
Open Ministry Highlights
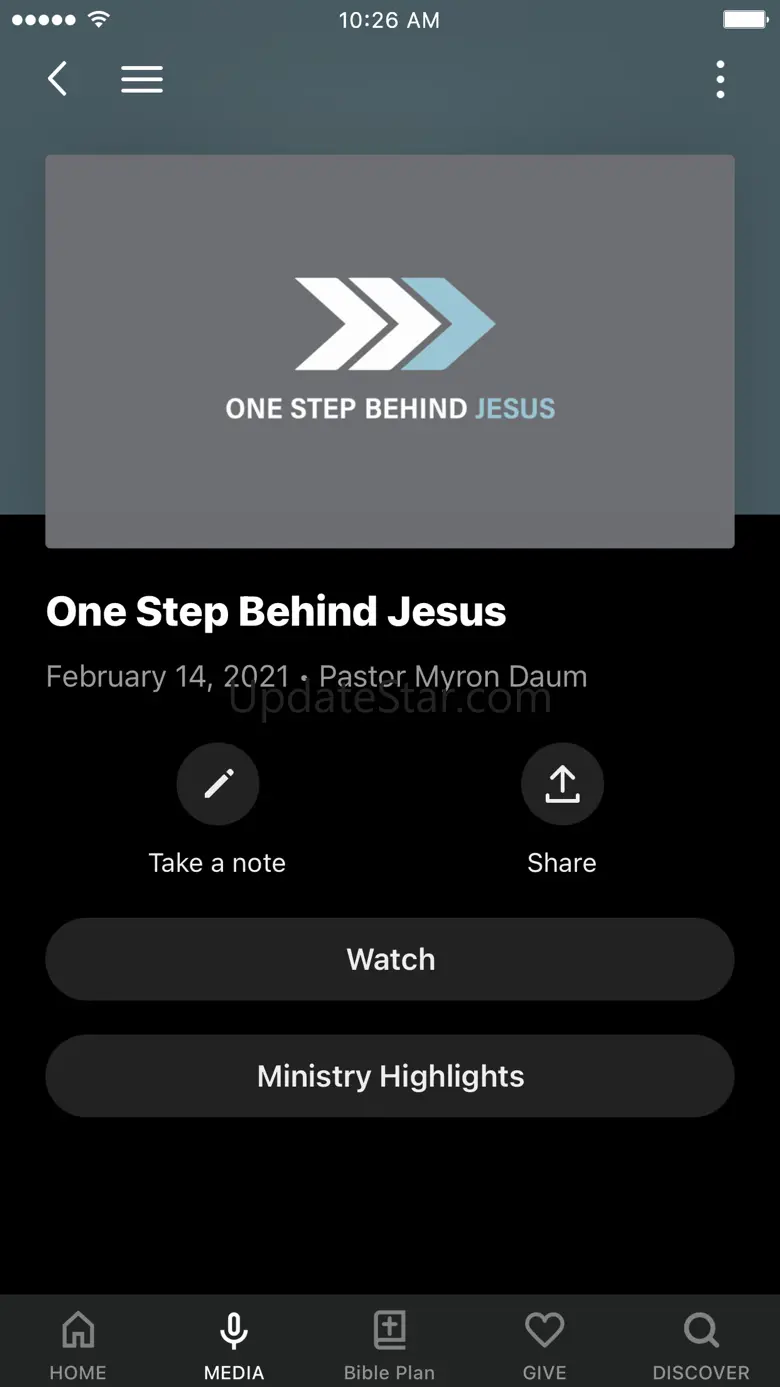(390, 1076)
